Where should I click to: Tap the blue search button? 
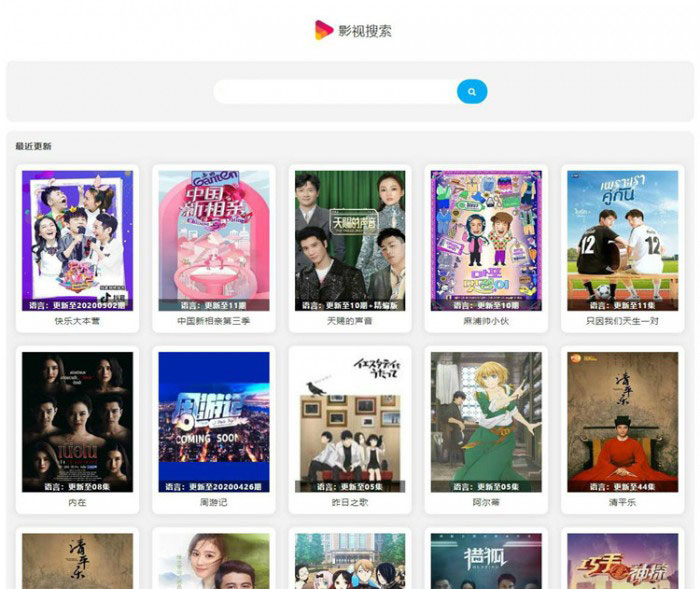(472, 92)
